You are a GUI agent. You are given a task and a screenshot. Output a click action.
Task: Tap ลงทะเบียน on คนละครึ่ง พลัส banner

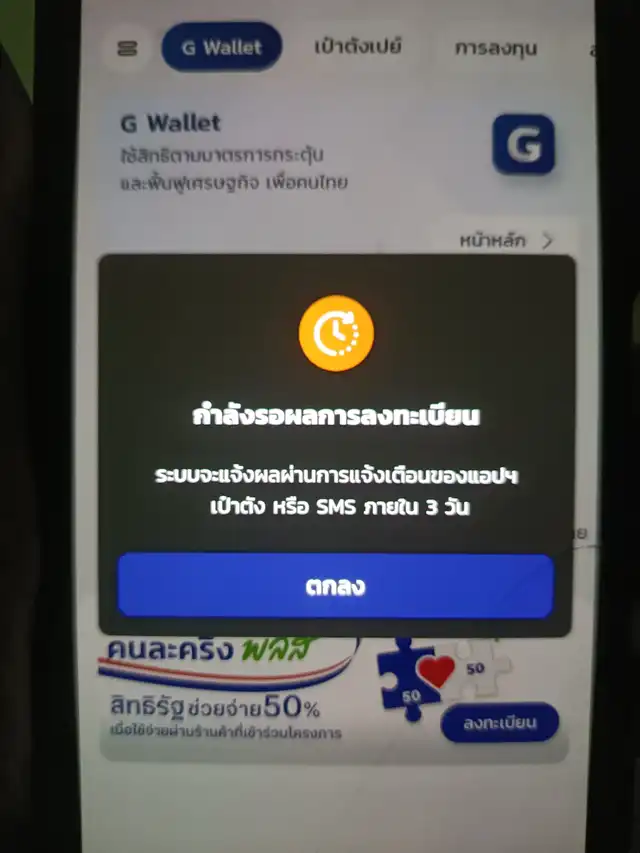(500, 722)
